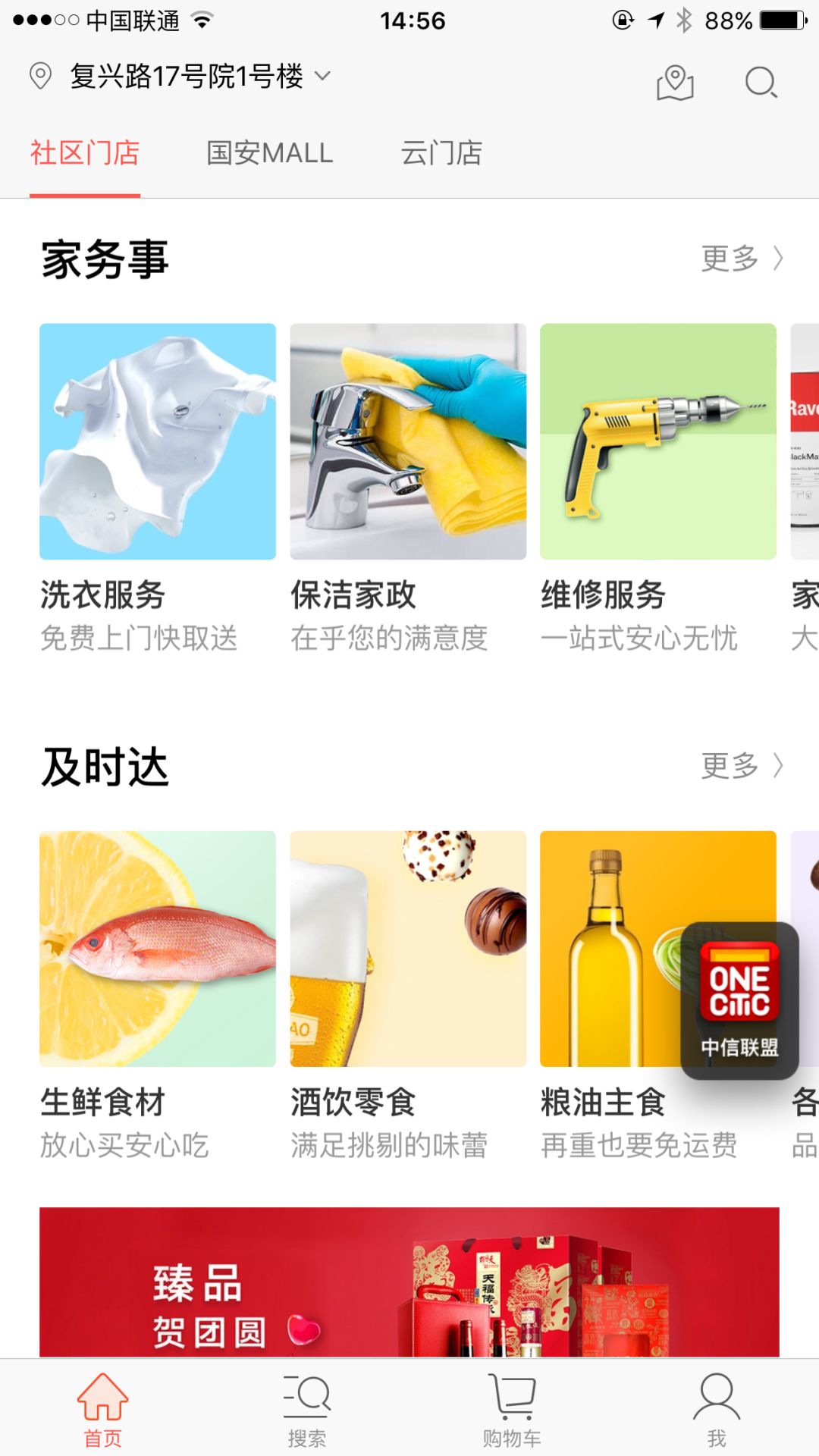Select the 社区门店 tab
The image size is (819, 1456).
click(84, 153)
